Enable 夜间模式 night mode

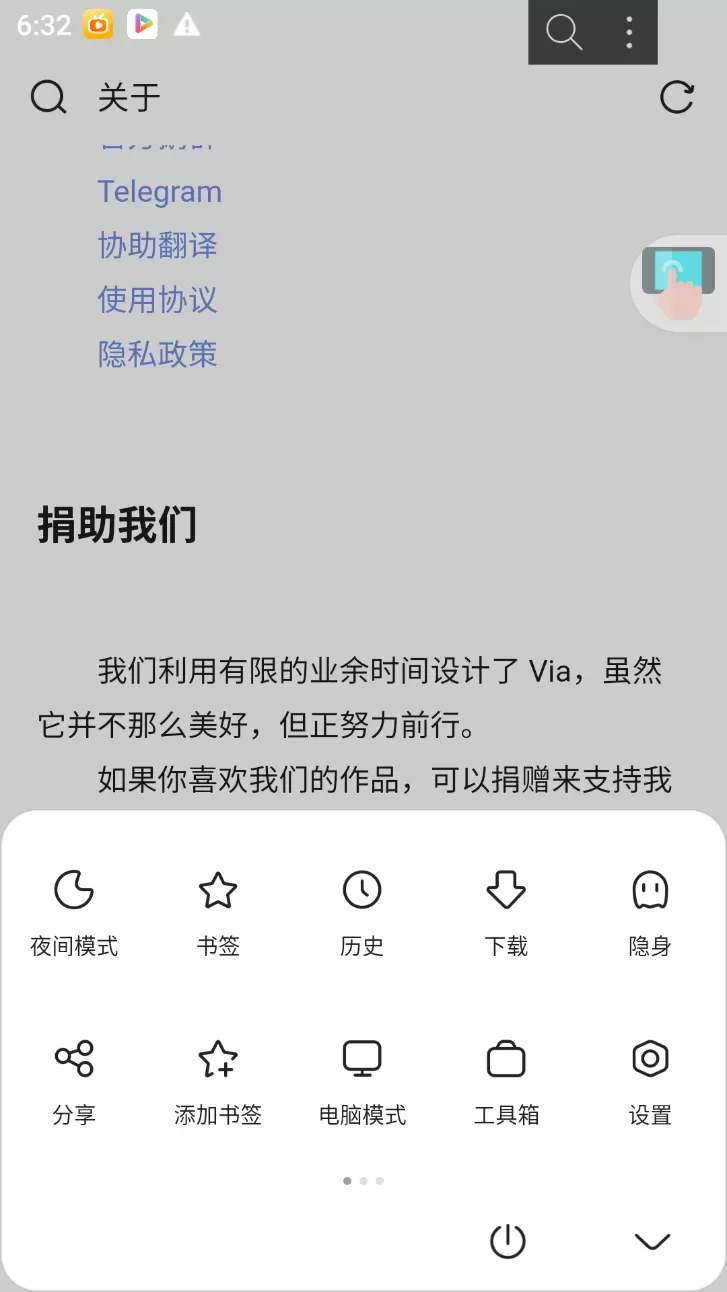tap(74, 912)
